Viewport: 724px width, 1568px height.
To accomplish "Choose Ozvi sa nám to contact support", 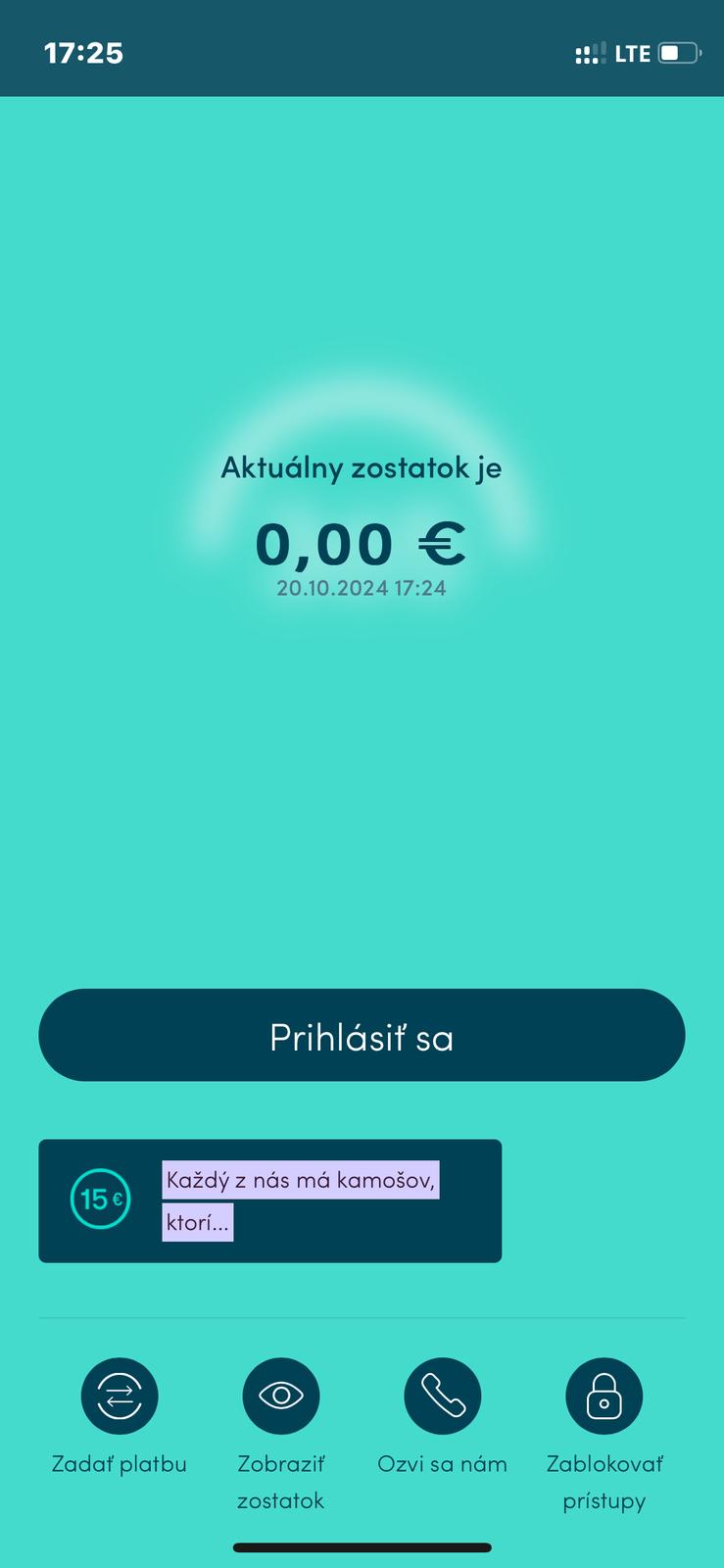I will click(442, 1396).
